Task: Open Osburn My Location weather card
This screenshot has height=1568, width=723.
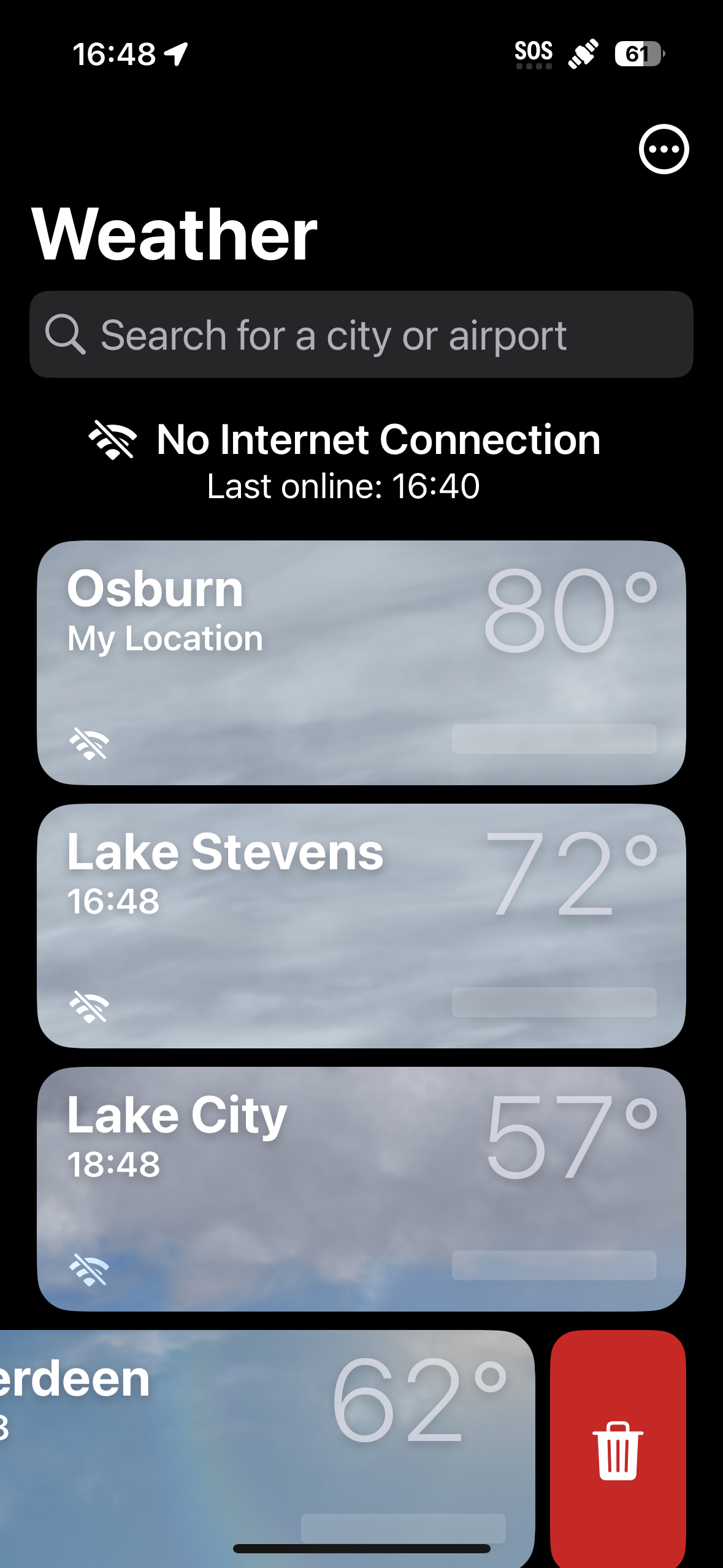Action: [x=361, y=663]
